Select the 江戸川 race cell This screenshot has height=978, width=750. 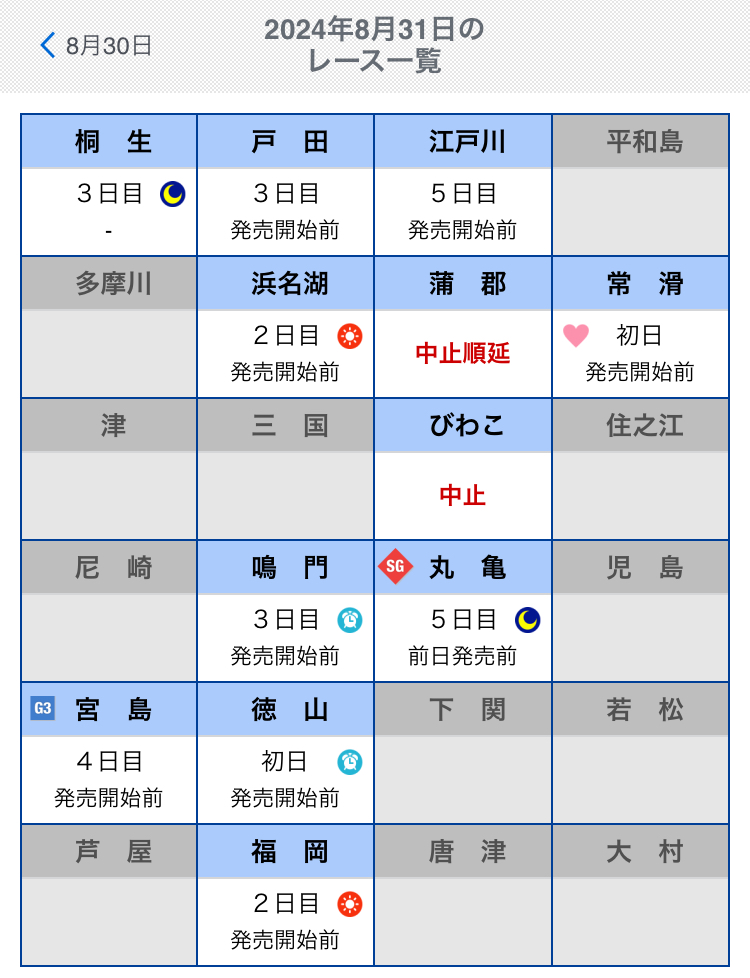click(x=463, y=185)
